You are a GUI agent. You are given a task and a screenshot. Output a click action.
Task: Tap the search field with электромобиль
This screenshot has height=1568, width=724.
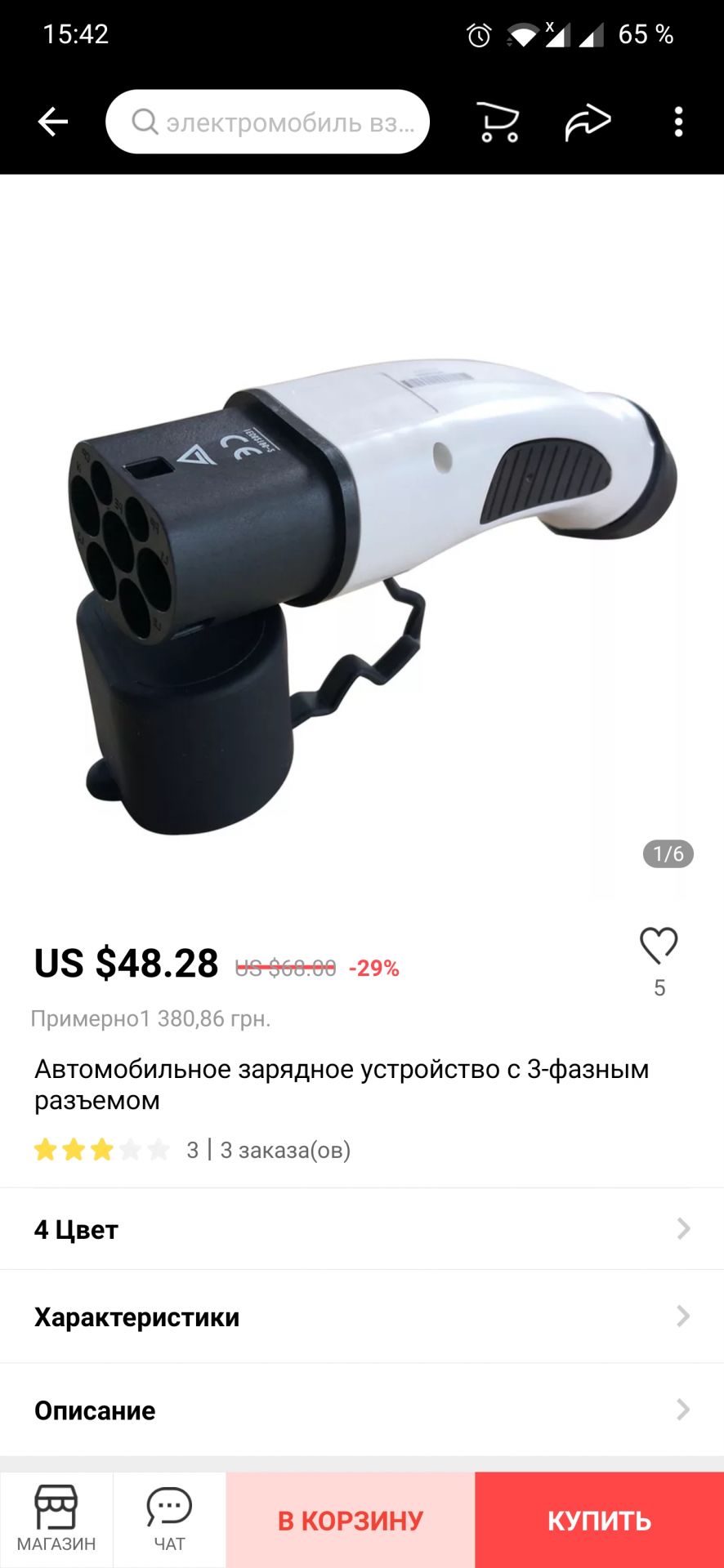pos(268,122)
